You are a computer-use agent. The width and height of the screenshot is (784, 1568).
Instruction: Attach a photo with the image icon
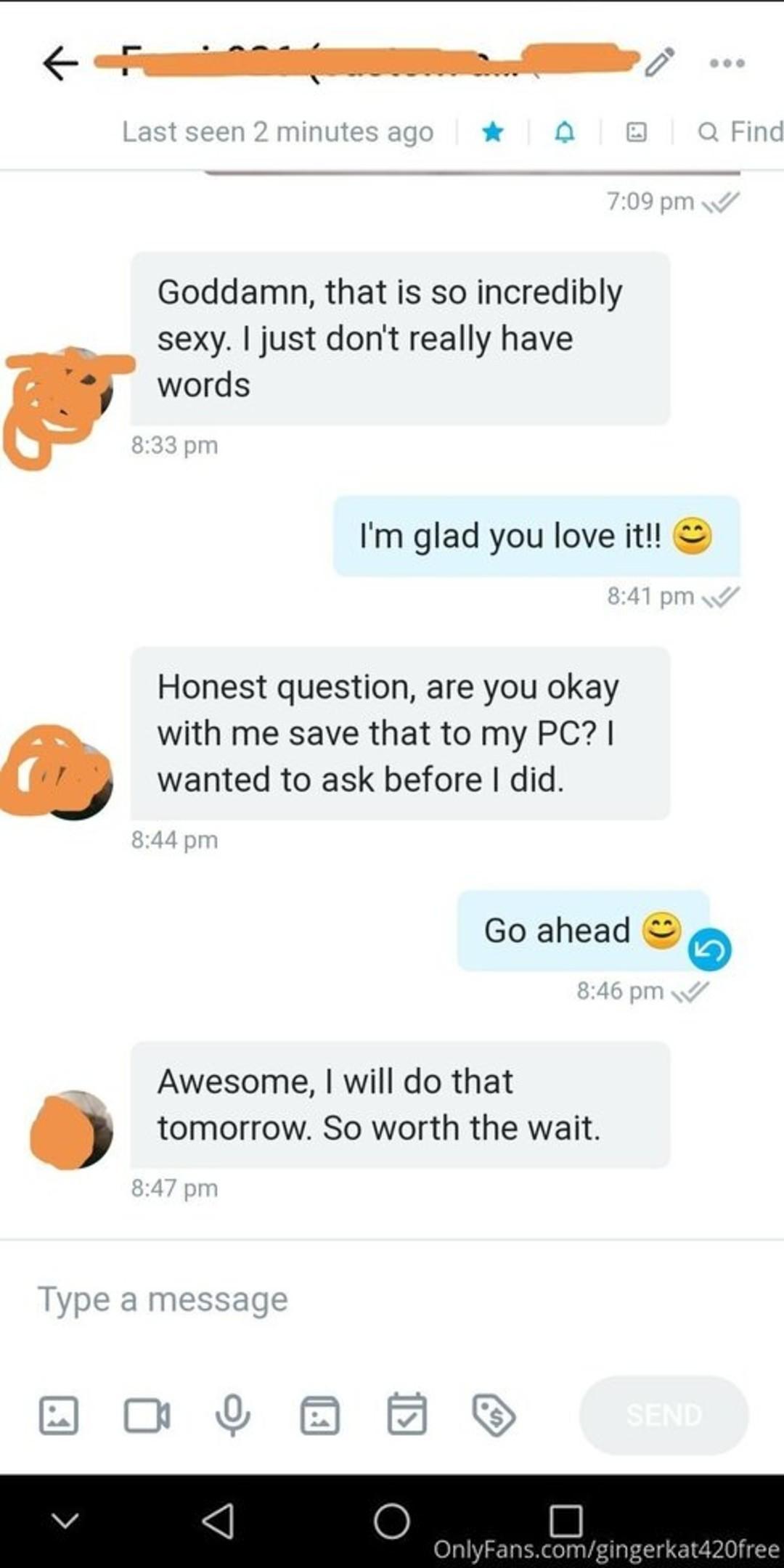click(x=58, y=1414)
